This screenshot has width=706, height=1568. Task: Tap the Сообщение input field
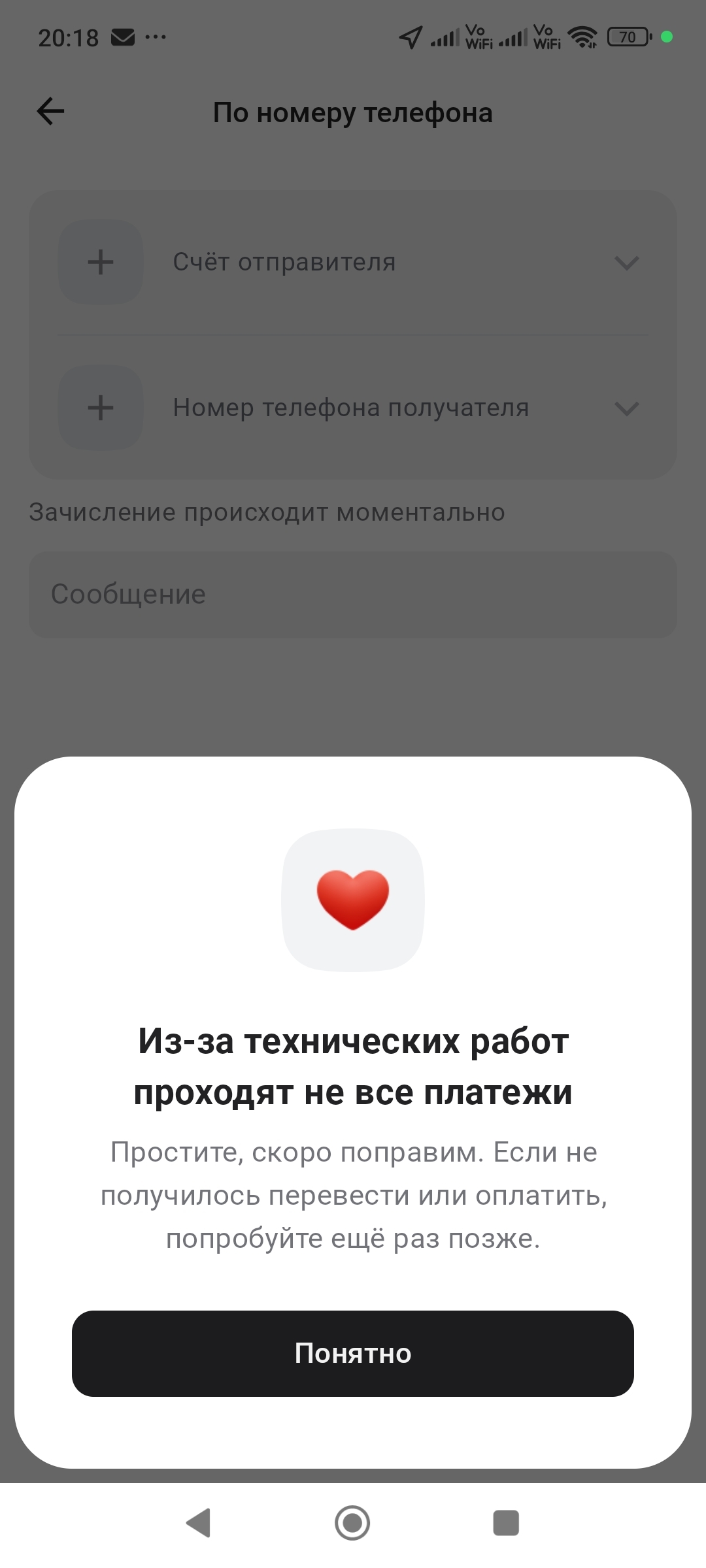(x=353, y=595)
